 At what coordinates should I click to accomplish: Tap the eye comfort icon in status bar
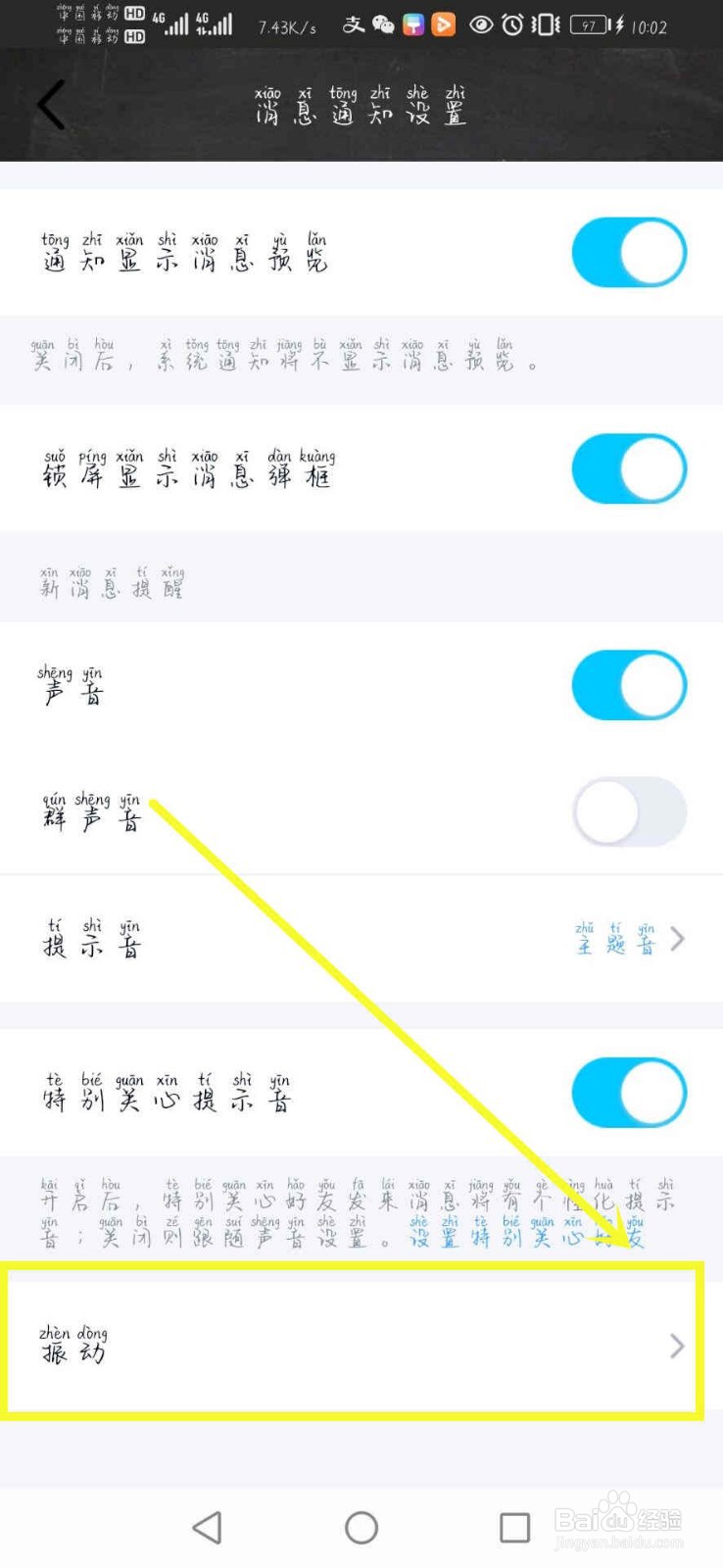coord(482,25)
